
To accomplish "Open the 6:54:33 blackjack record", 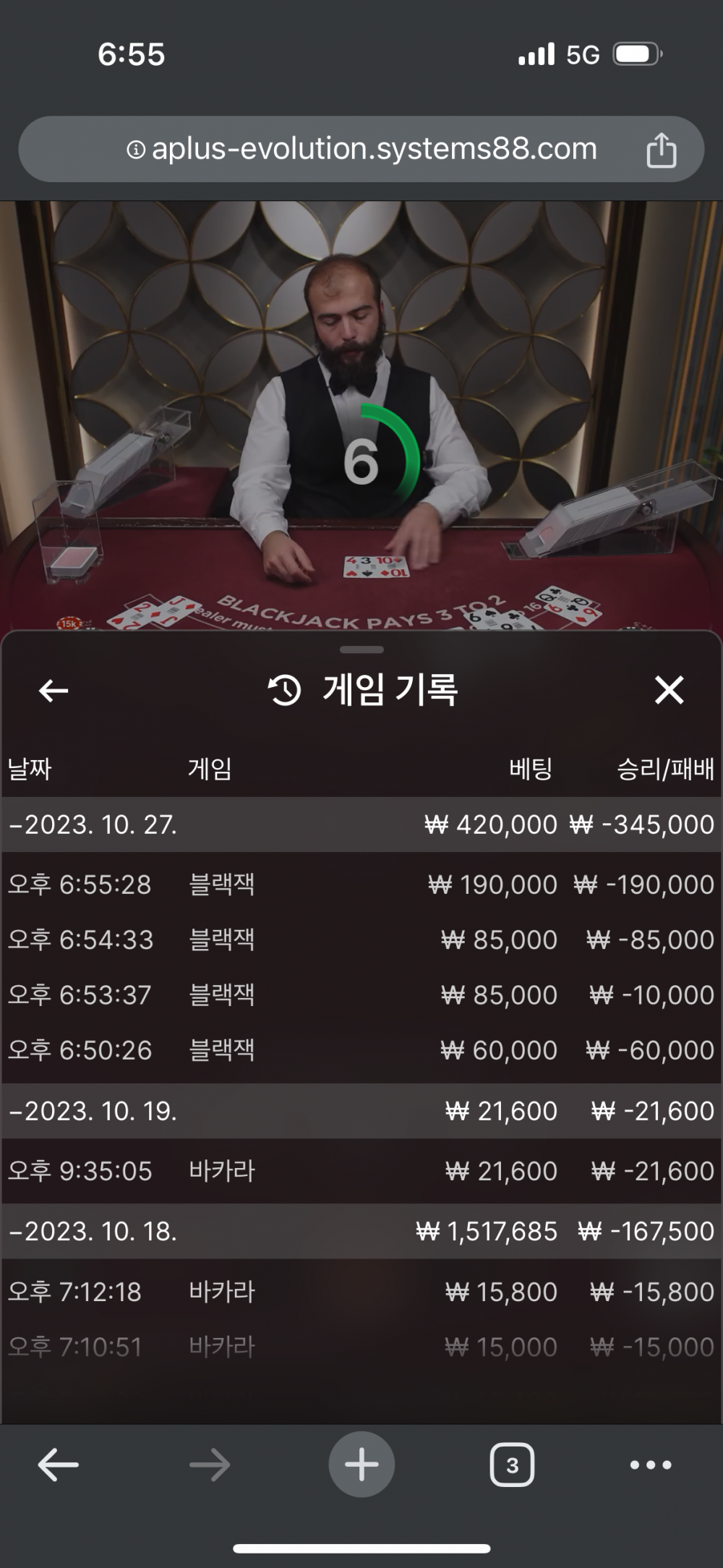I will (x=361, y=939).
